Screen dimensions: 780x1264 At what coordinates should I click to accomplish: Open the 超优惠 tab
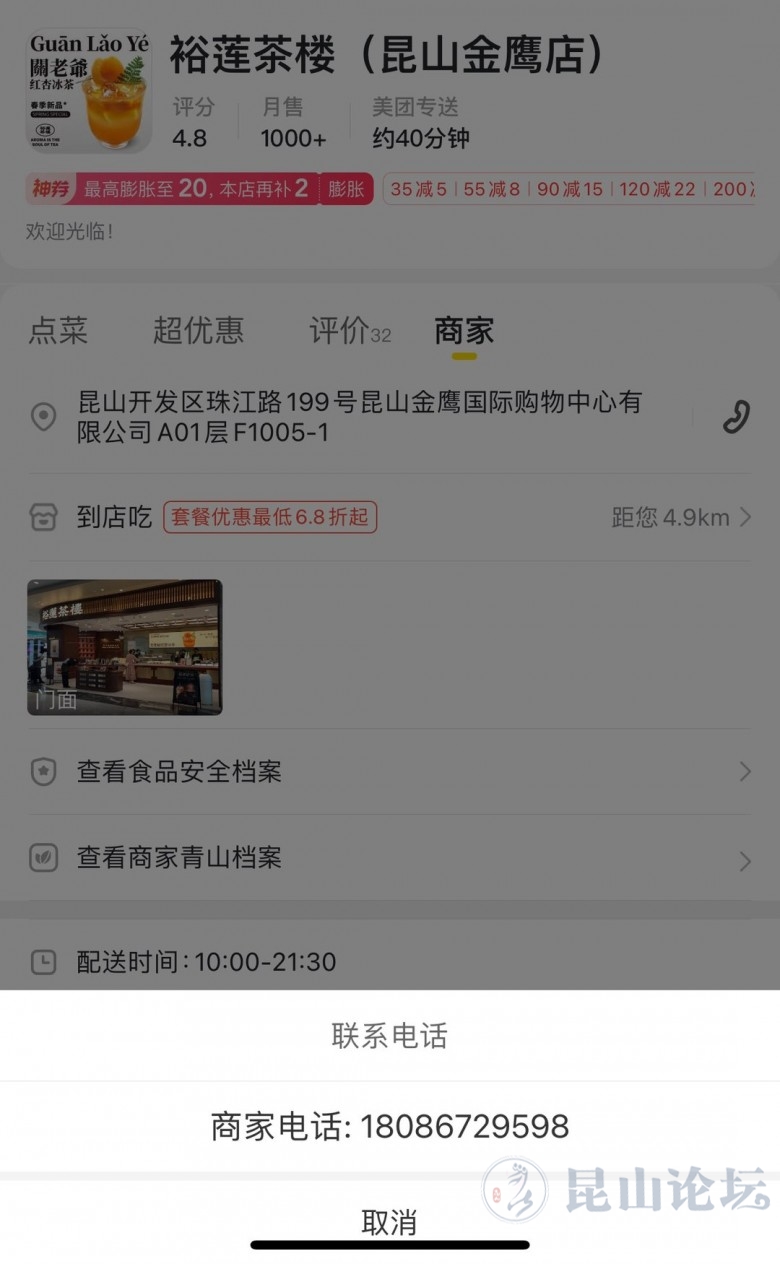[x=198, y=330]
